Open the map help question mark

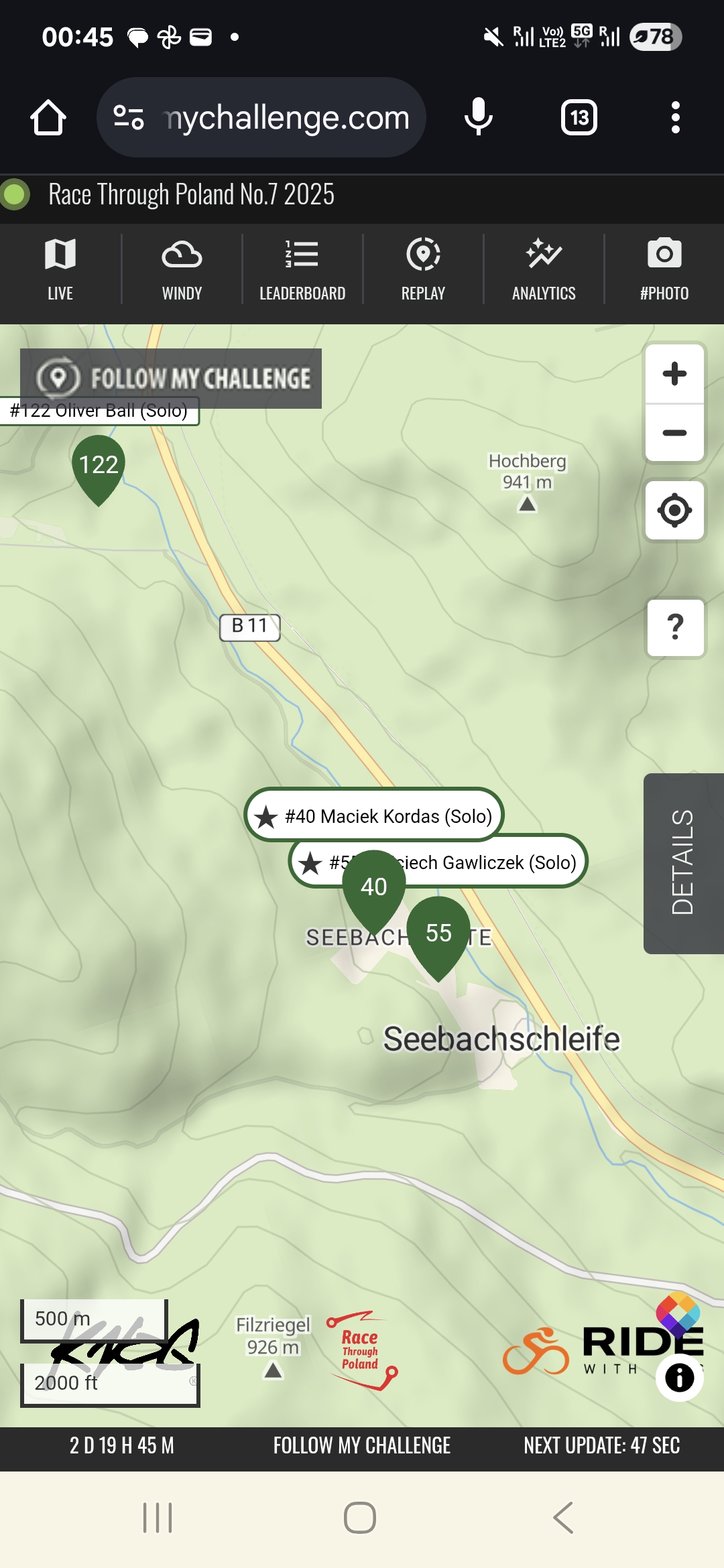[675, 627]
